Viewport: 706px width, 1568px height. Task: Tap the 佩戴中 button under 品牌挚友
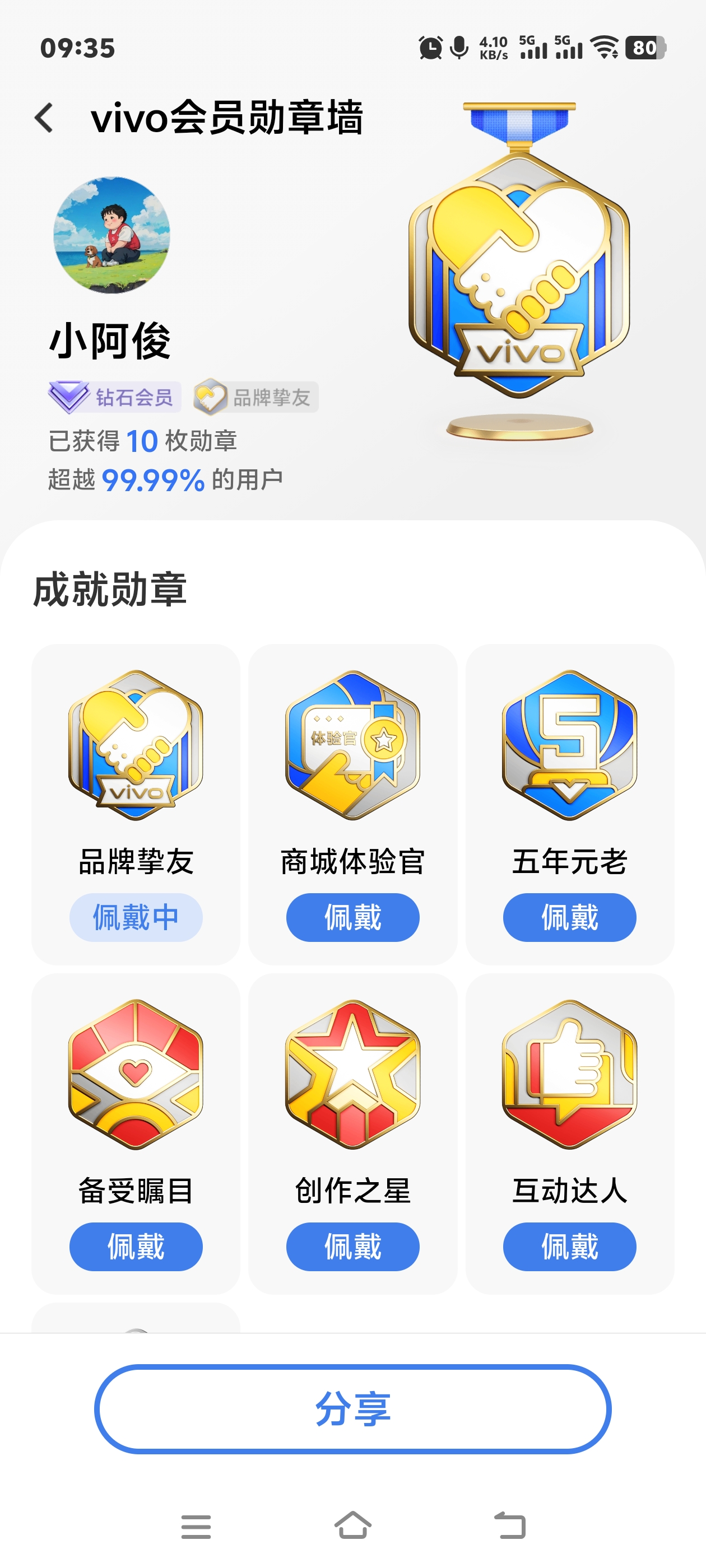point(135,917)
